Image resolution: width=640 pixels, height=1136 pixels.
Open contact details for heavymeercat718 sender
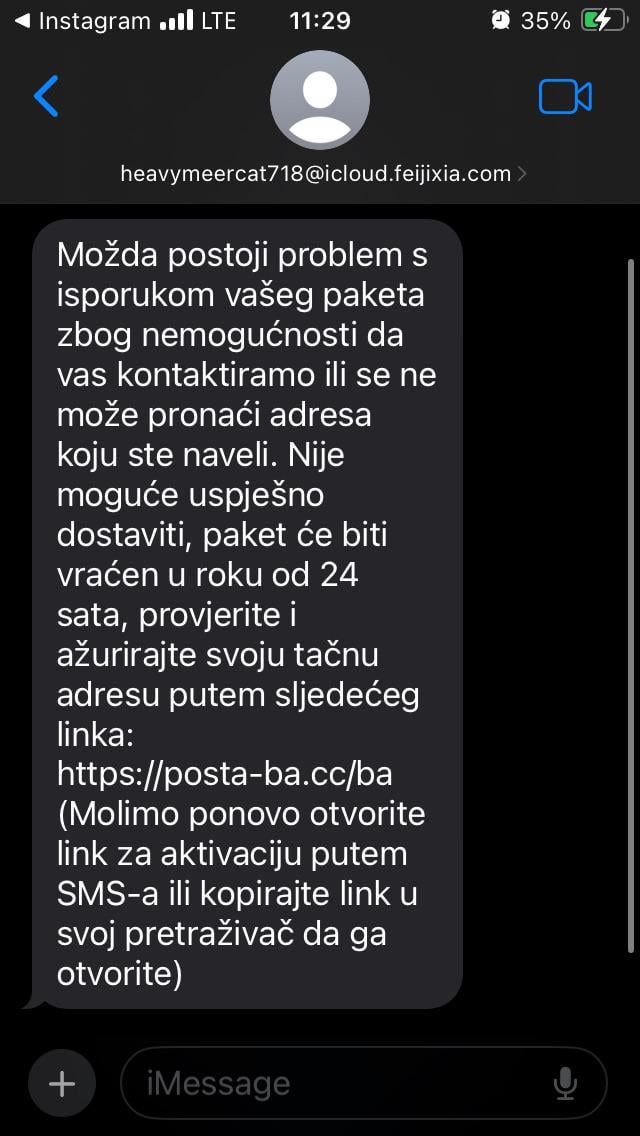click(323, 174)
